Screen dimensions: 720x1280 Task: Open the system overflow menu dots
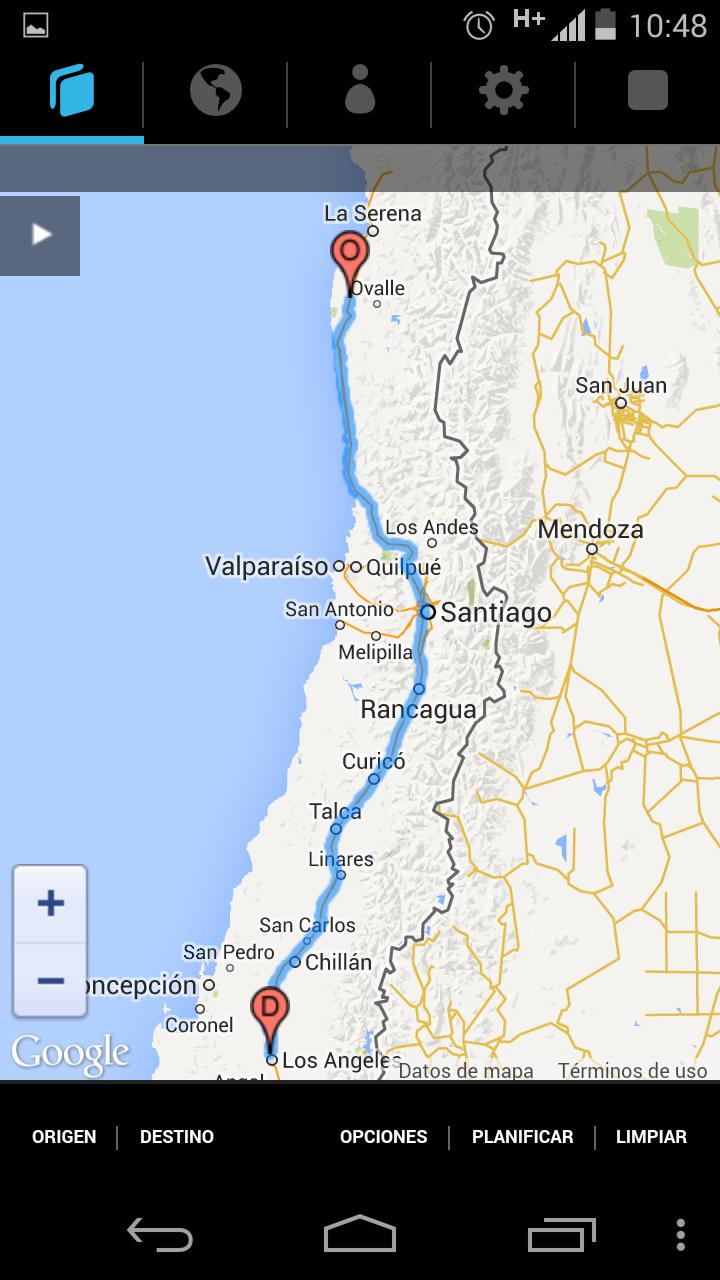(681, 1234)
